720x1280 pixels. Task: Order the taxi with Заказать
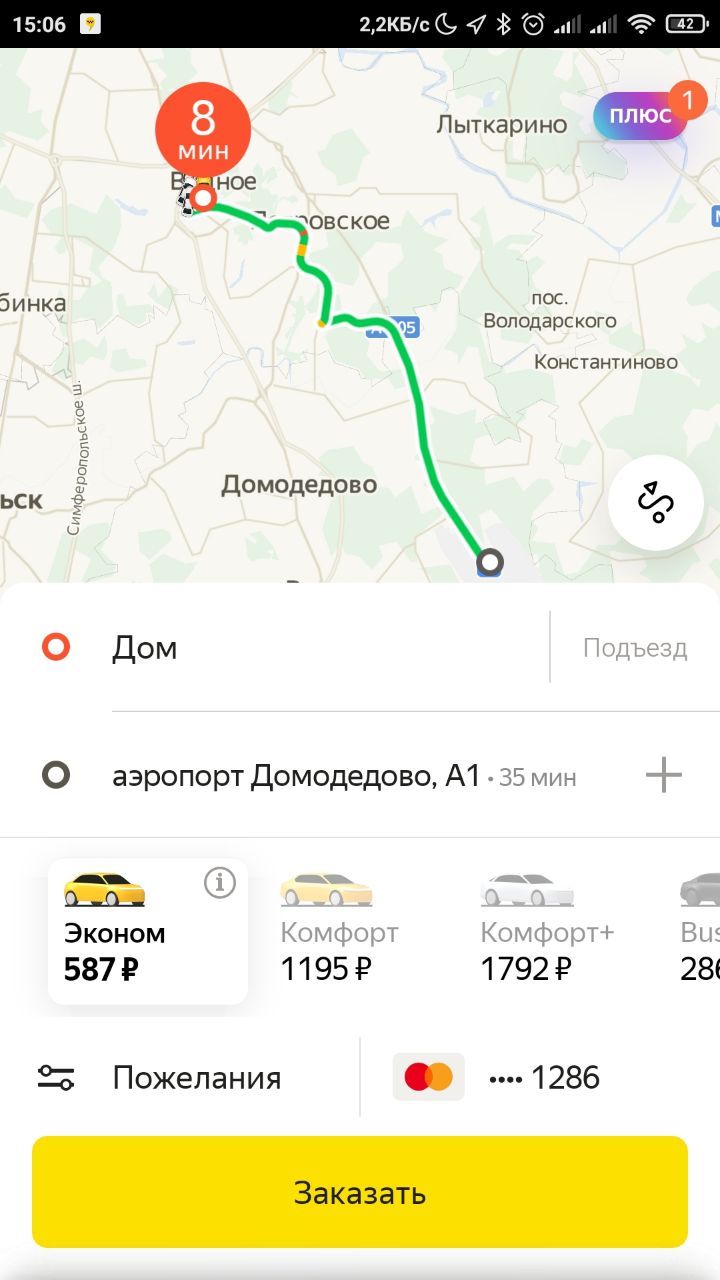[360, 1192]
